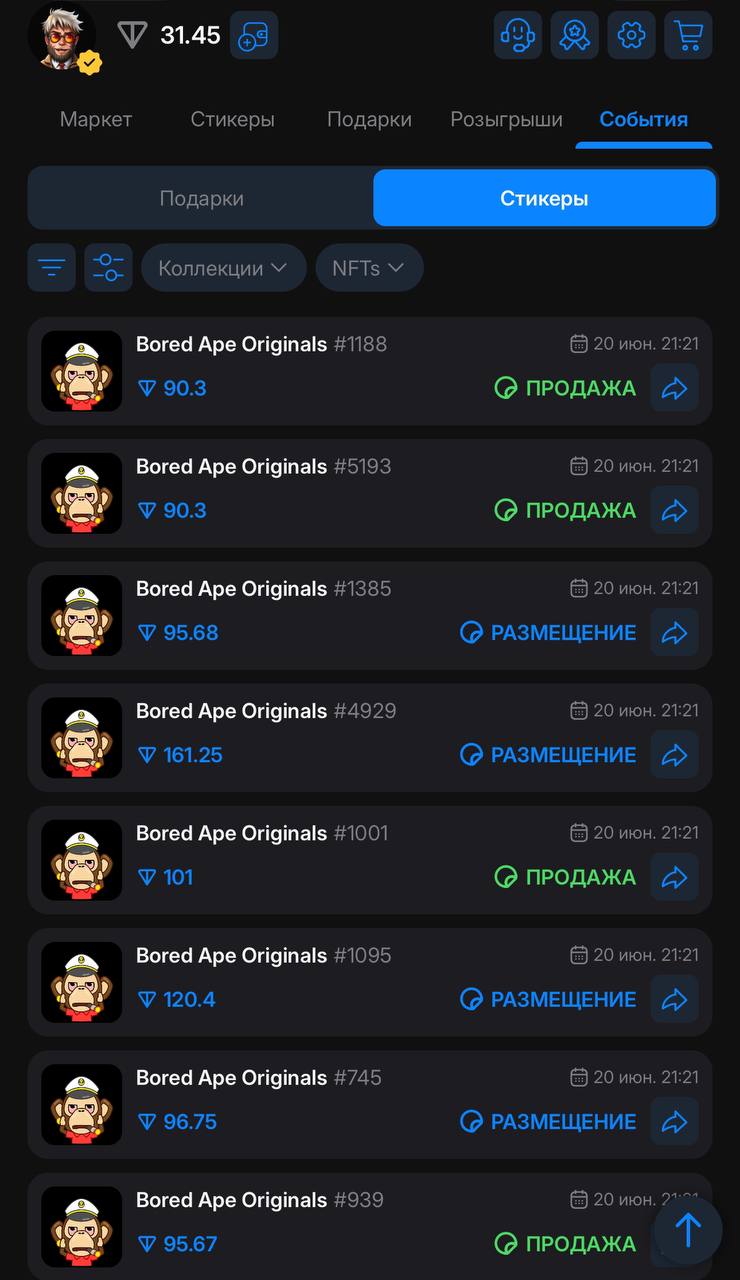The image size is (740, 1280).
Task: Share Bored Ape Originals #4929 listing
Action: pos(675,755)
